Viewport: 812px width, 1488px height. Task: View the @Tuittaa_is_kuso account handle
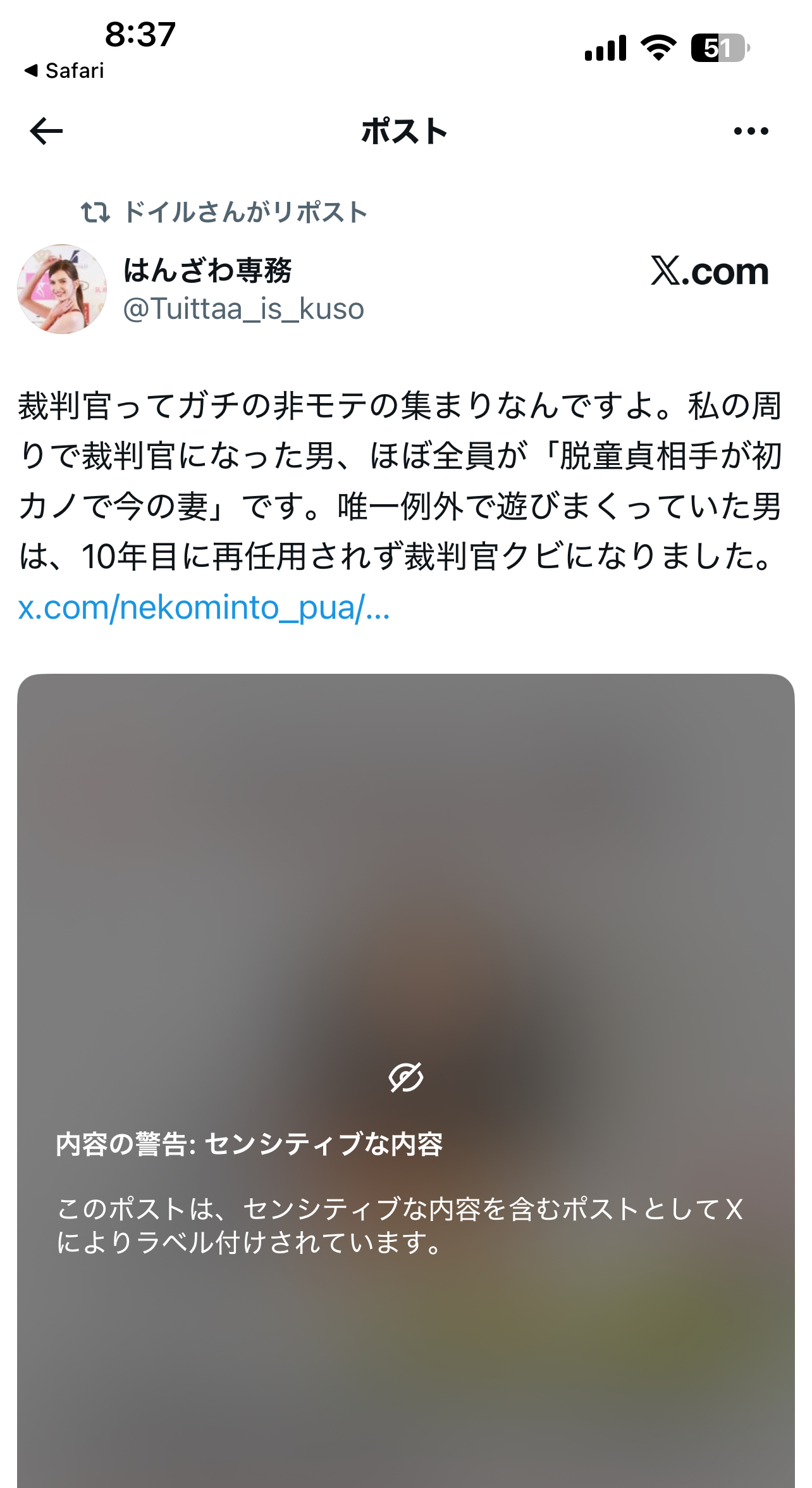pos(243,309)
